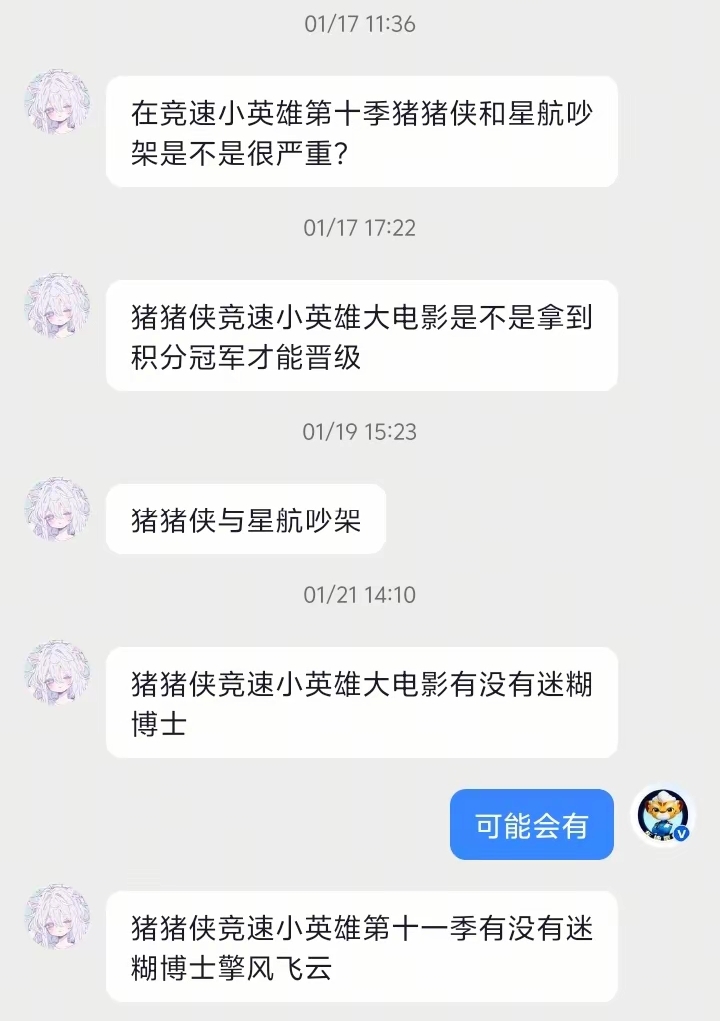
Task: Tap the avatar beside the "积分冠军才能晋级" message
Action: 57,306
